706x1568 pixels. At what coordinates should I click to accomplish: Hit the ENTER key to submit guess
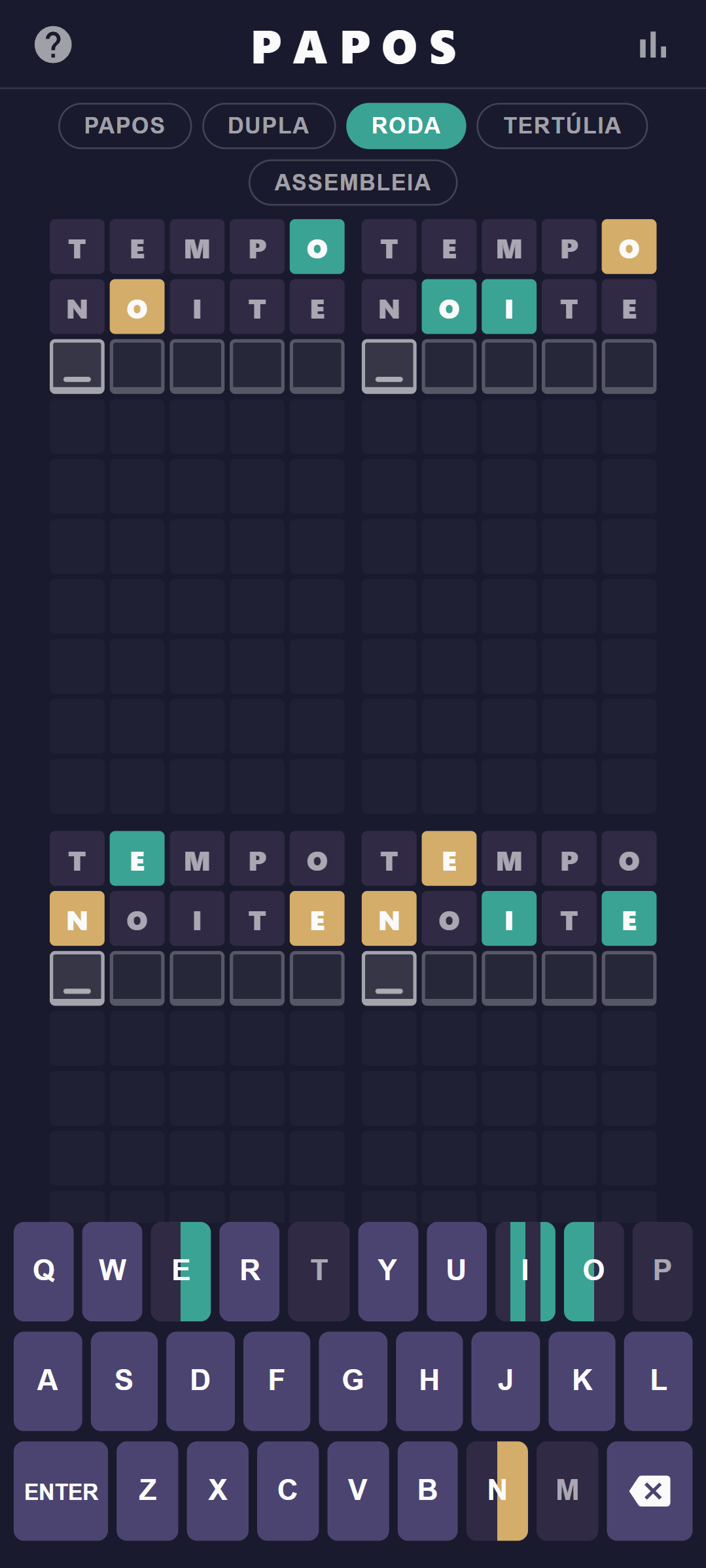click(61, 1491)
